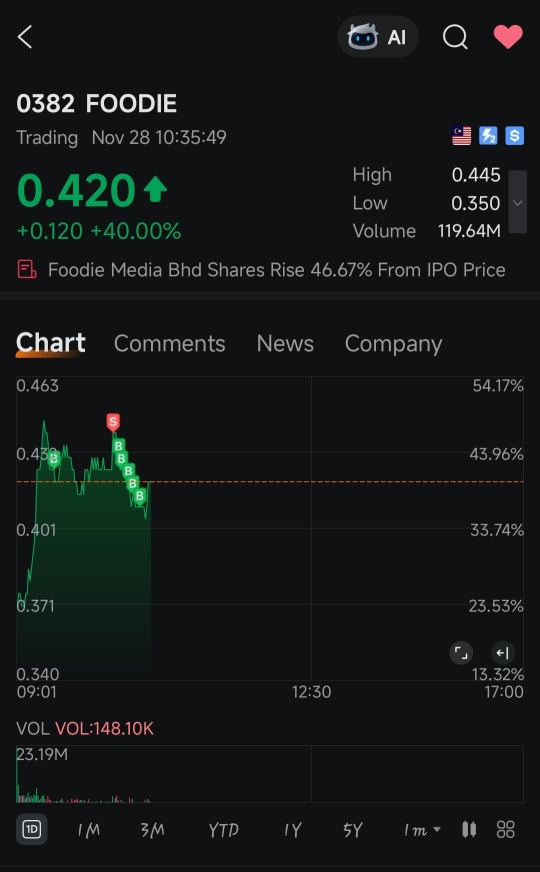Tap the collapse-arrow icon beside full screen
This screenshot has height=872, width=540.
click(x=503, y=652)
